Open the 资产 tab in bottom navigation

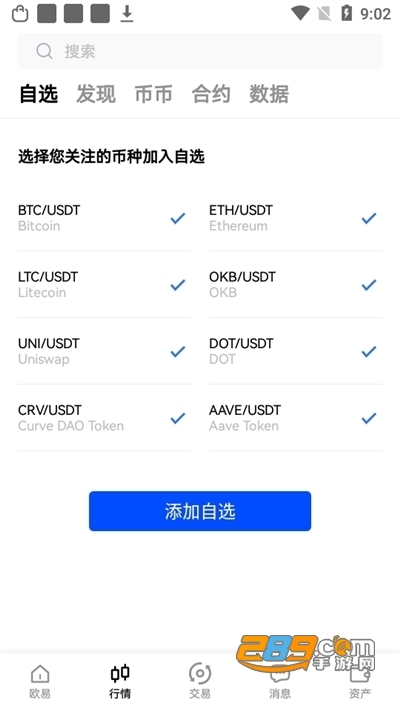pos(360,681)
